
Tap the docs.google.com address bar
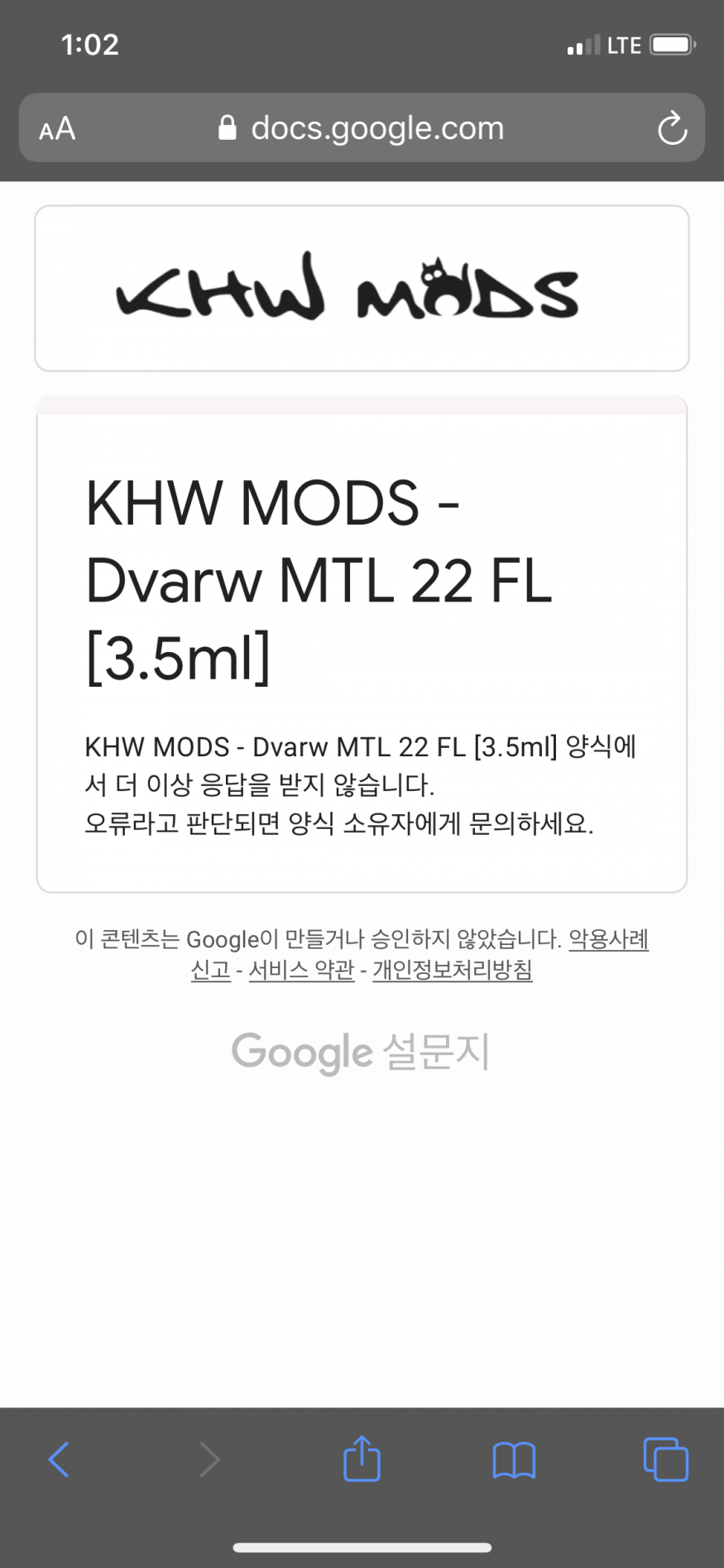point(362,129)
